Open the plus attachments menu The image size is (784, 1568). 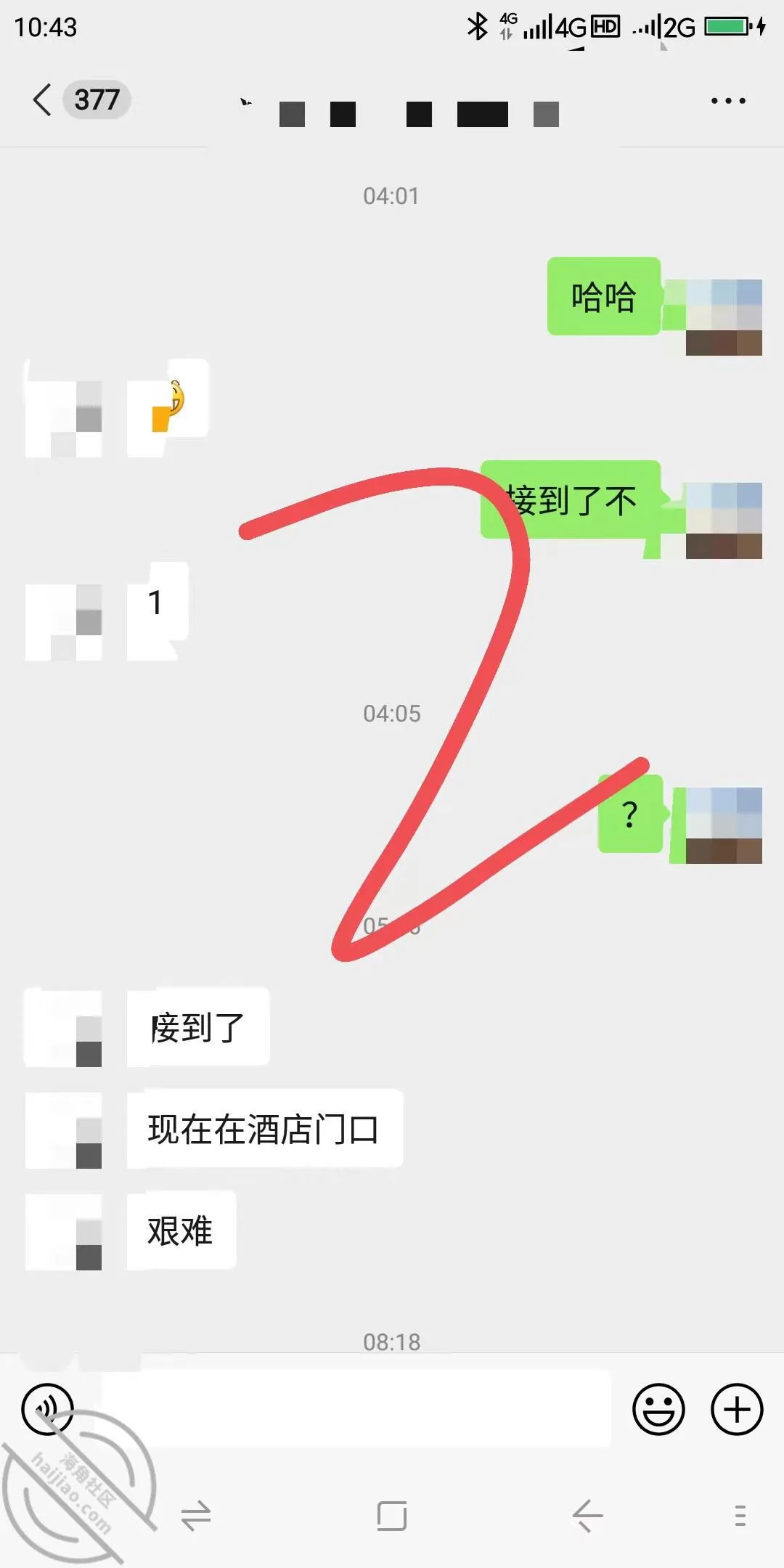736,1409
